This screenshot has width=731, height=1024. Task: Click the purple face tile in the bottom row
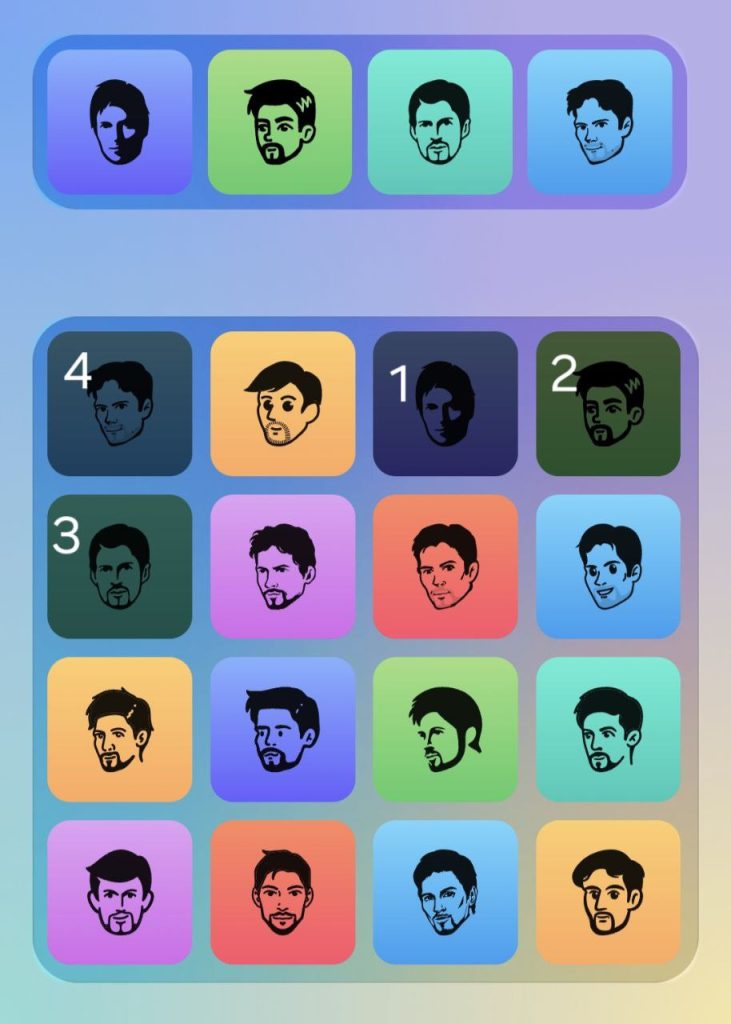[119, 893]
